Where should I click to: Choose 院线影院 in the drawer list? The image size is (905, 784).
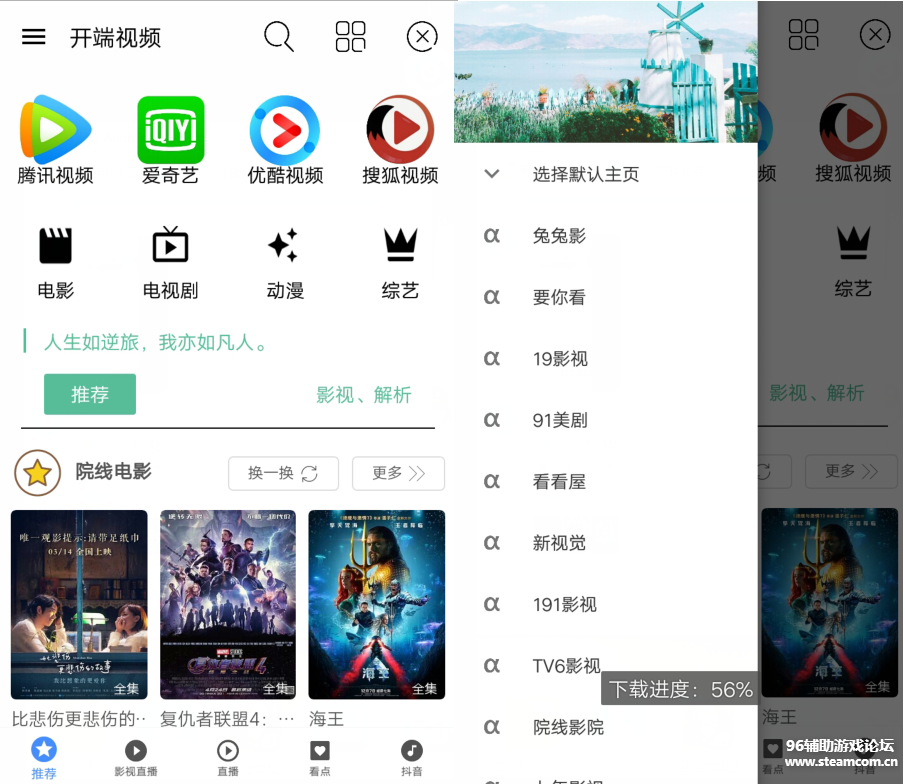[568, 727]
